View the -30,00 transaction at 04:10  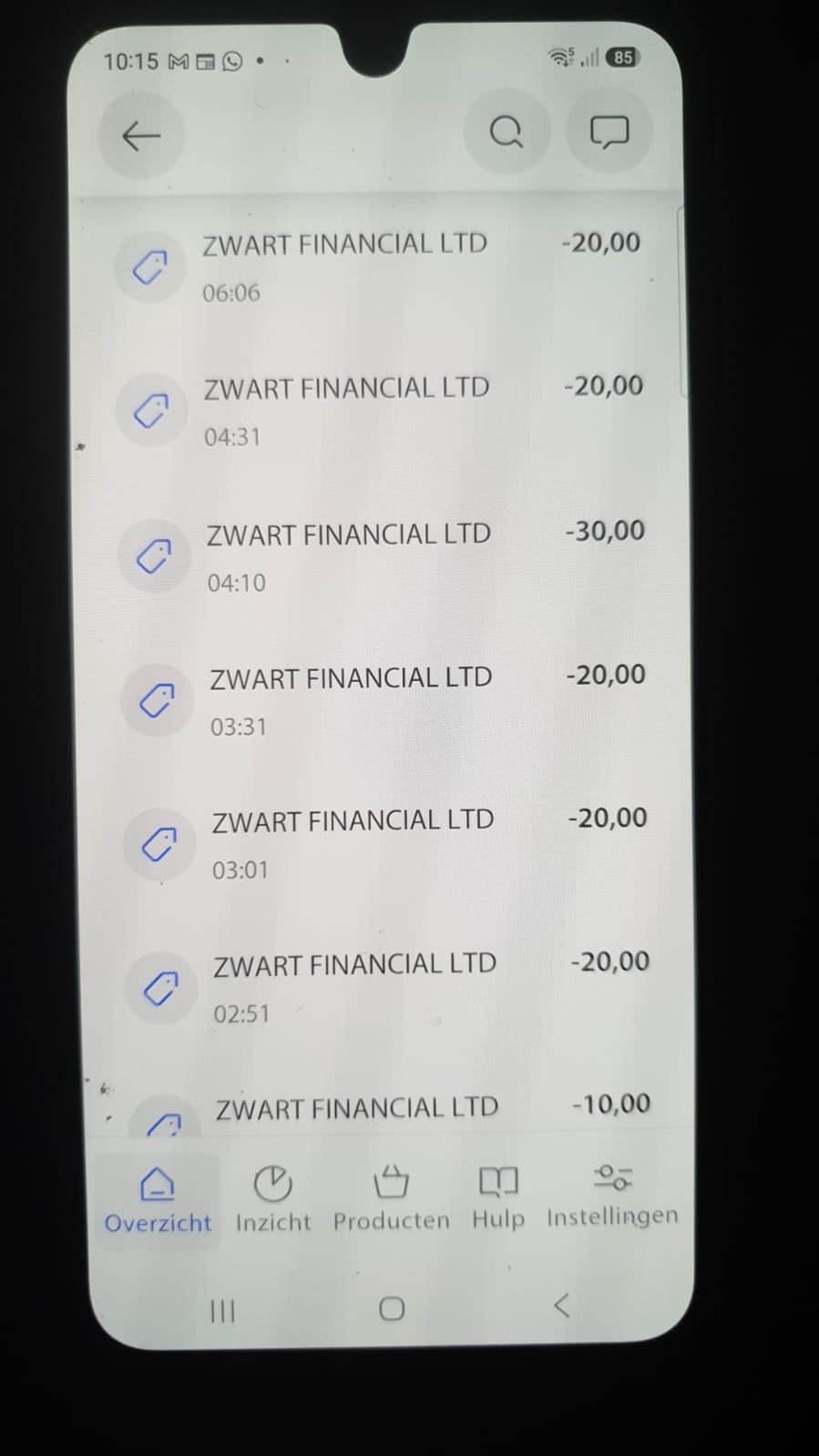coord(386,556)
